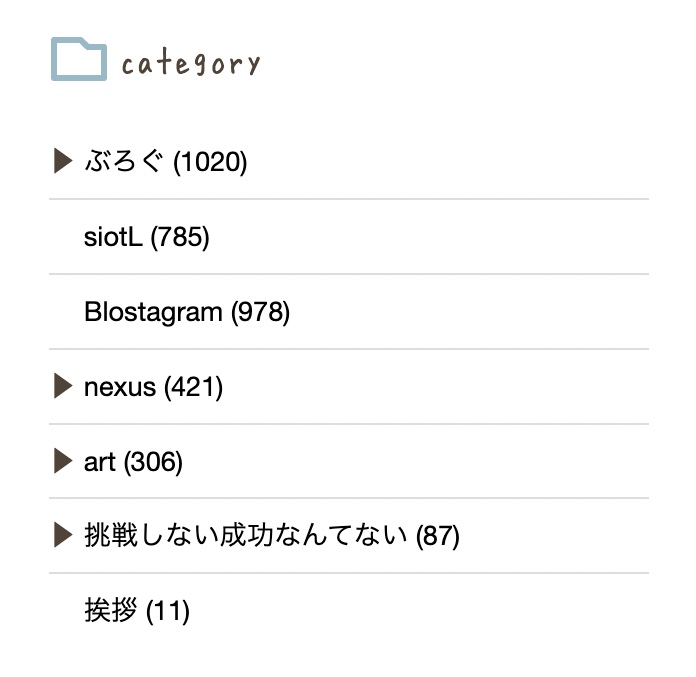Open the nexus (421) category
The height and width of the screenshot is (677, 696).
point(153,386)
